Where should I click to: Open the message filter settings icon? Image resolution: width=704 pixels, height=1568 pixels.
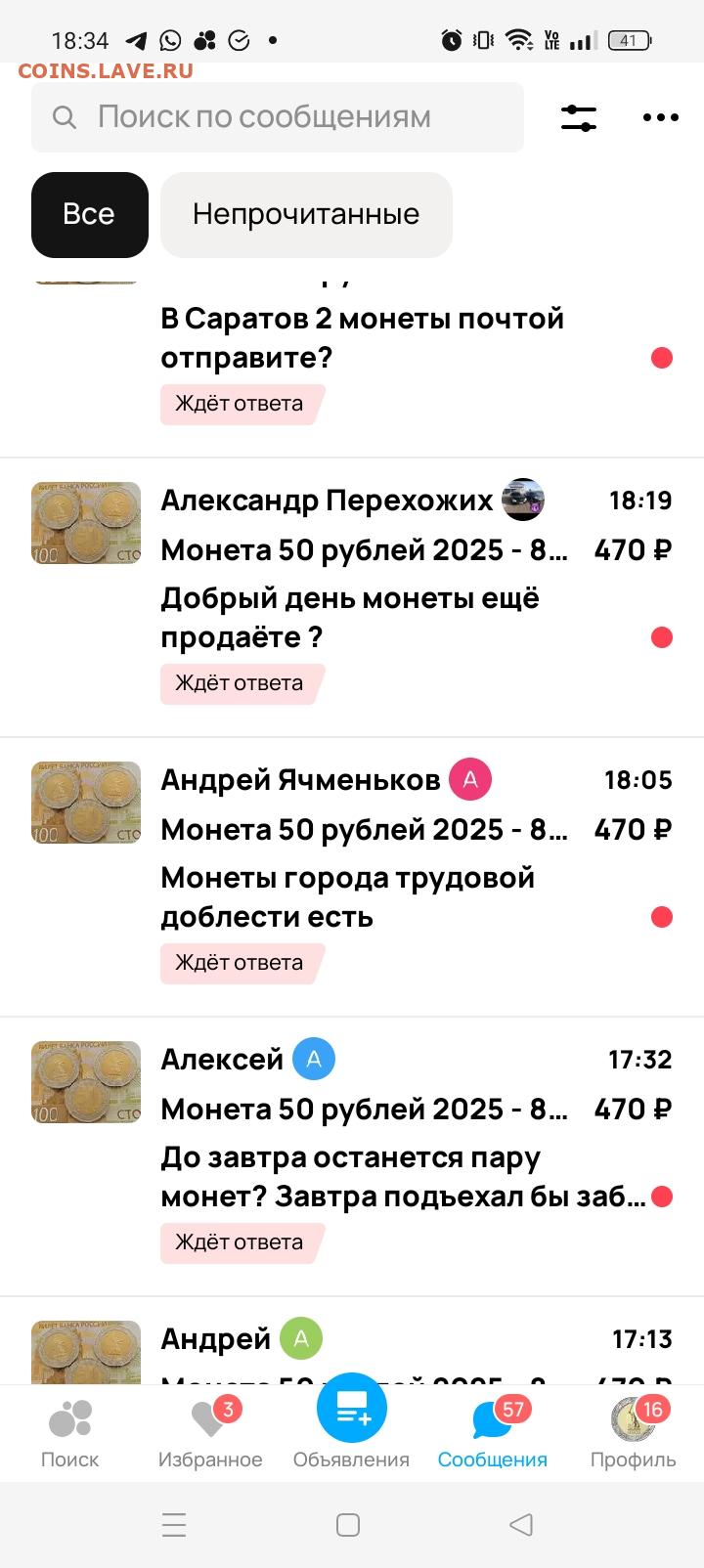[579, 117]
